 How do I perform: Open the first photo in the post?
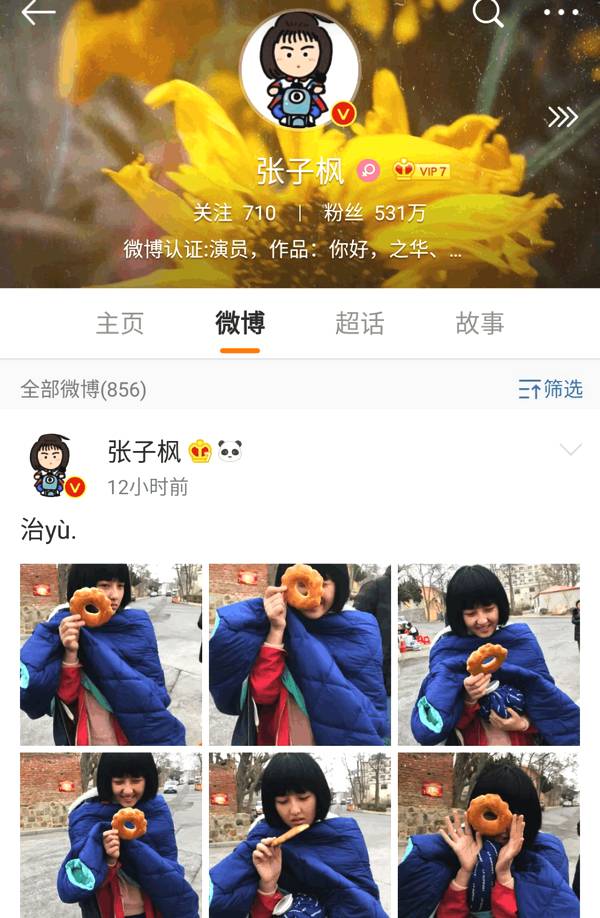[x=110, y=654]
